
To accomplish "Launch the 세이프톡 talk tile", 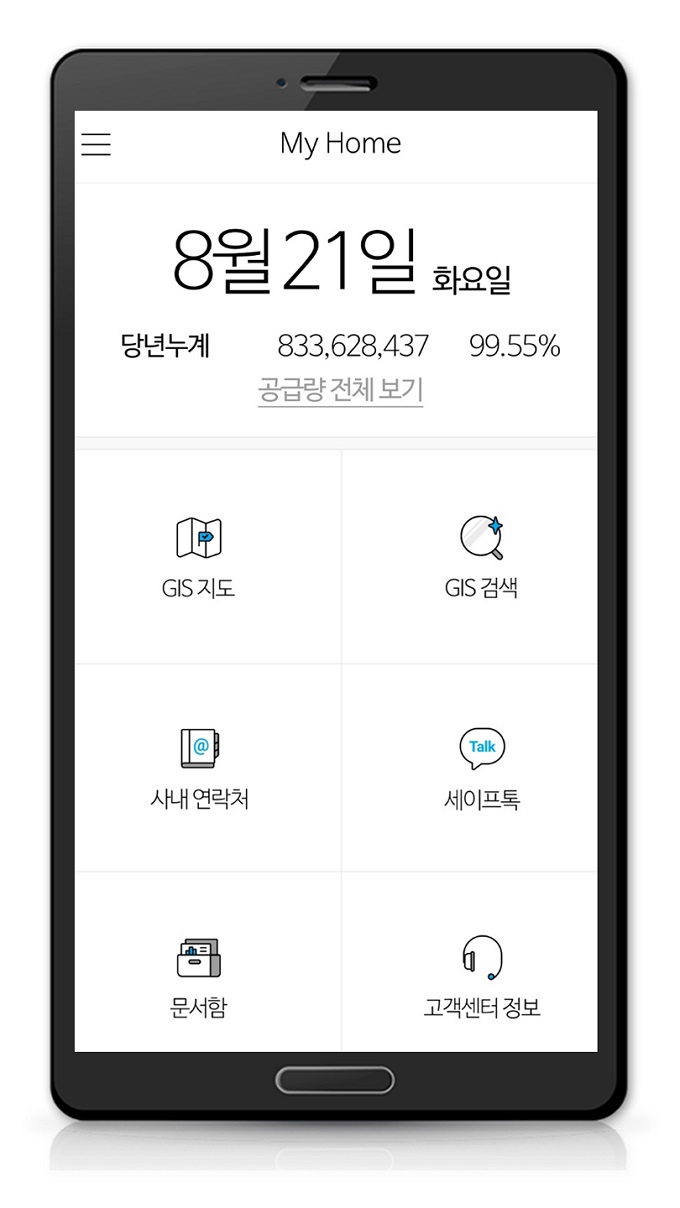I will pyautogui.click(x=481, y=768).
